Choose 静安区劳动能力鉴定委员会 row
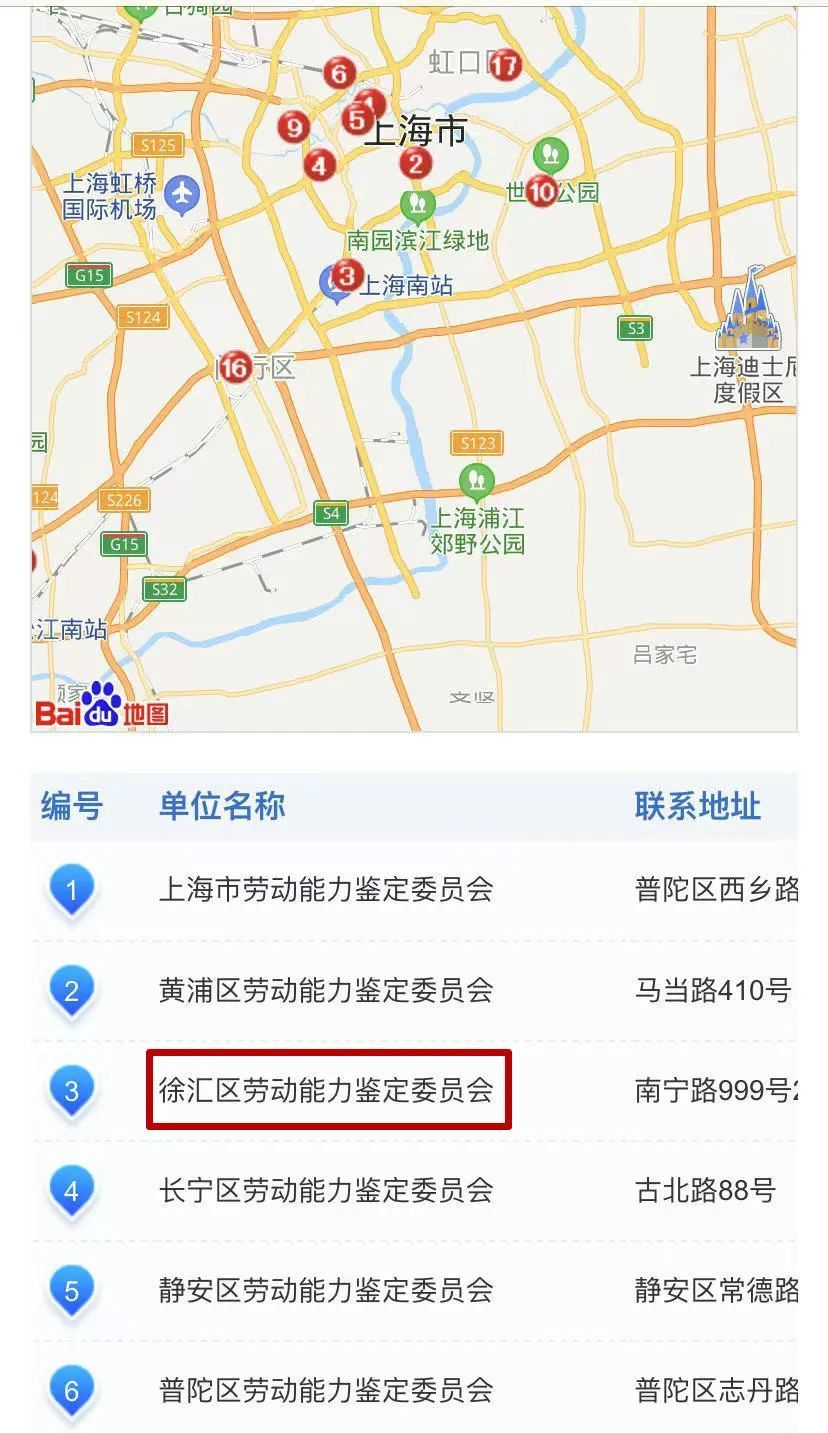Image resolution: width=828 pixels, height=1433 pixels. (x=326, y=1290)
